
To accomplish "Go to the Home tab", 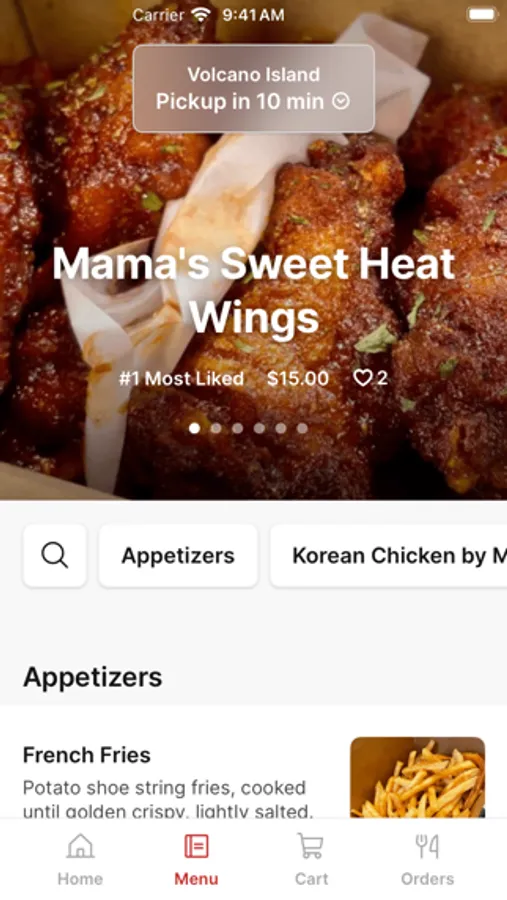I will (x=80, y=859).
